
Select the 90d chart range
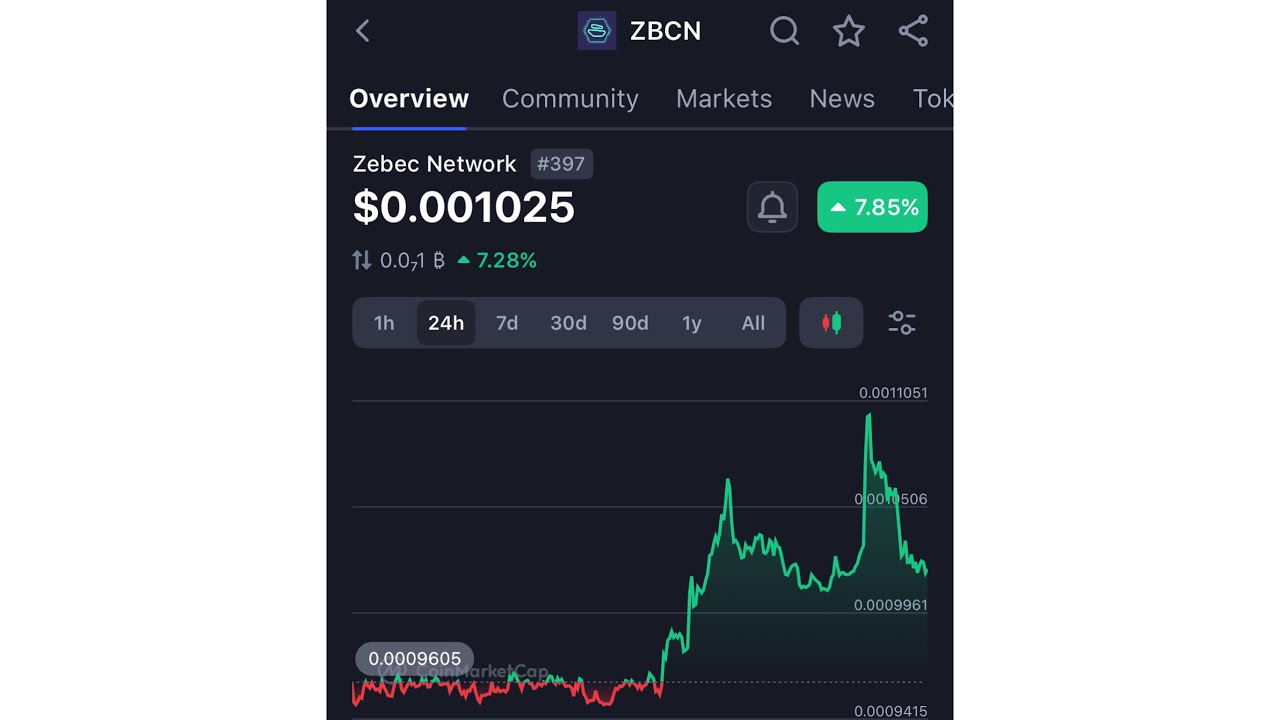click(x=630, y=323)
